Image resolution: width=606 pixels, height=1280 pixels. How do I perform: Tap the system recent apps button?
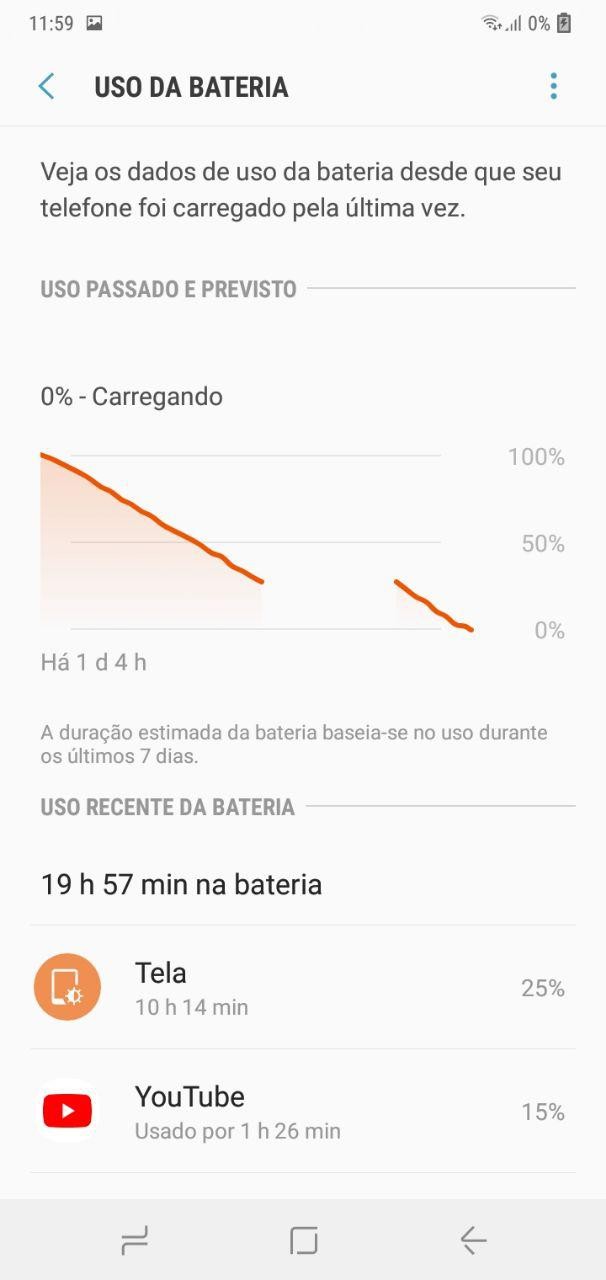134,1241
